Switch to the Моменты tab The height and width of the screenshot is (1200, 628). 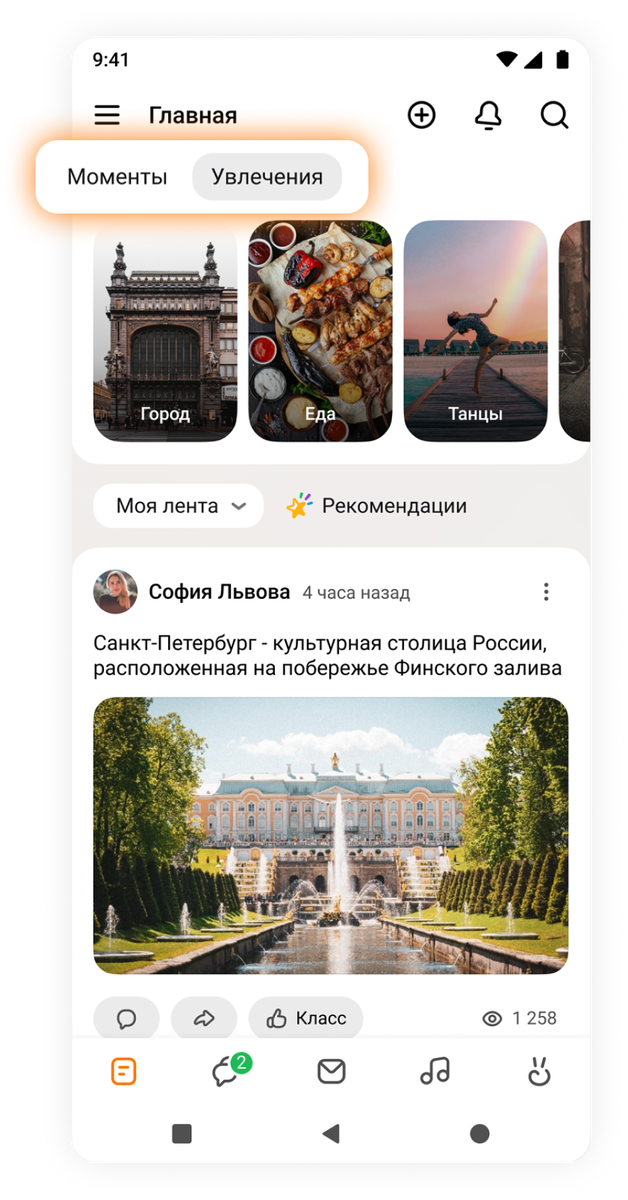(117, 177)
